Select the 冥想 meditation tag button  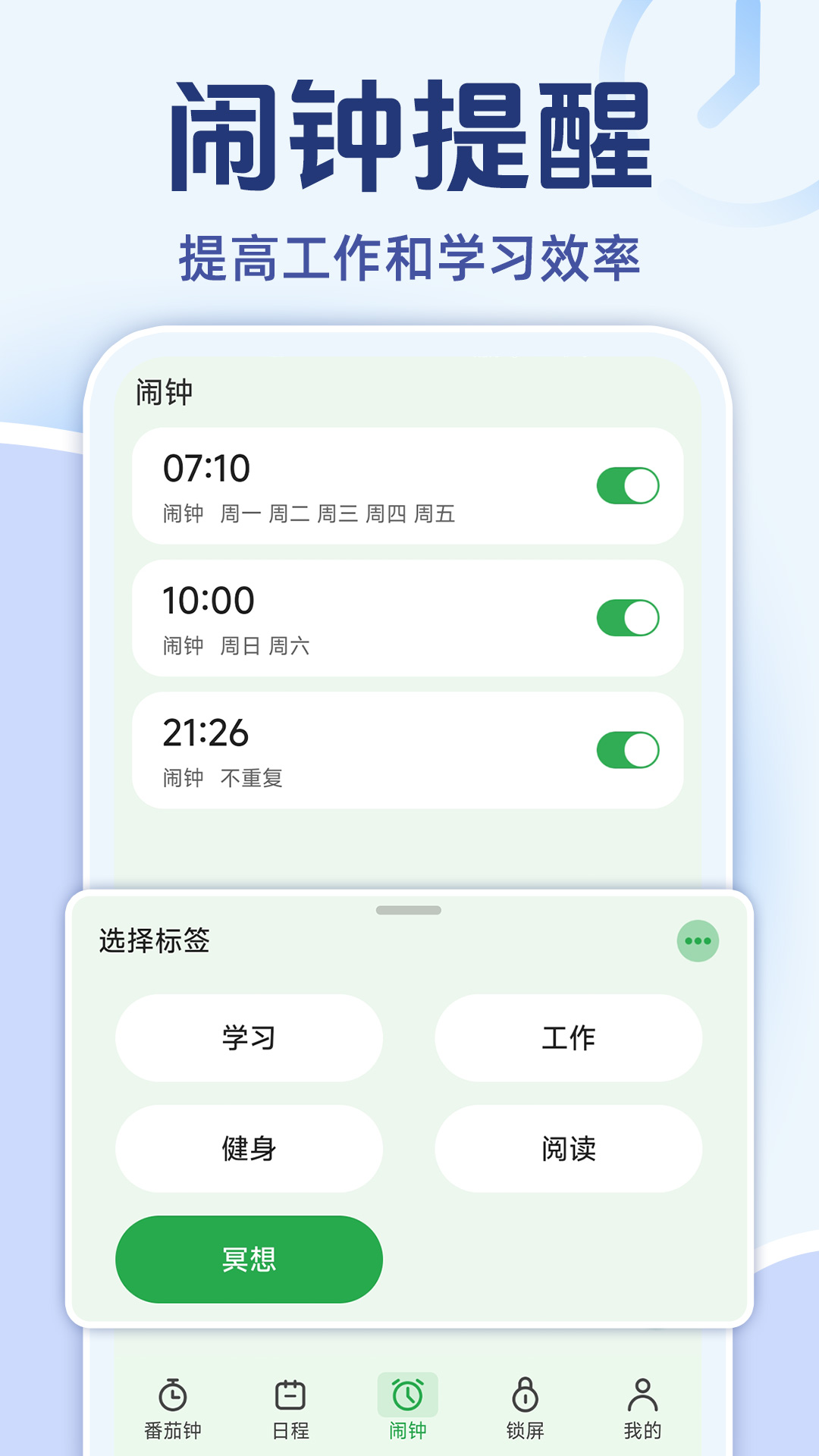click(249, 1259)
